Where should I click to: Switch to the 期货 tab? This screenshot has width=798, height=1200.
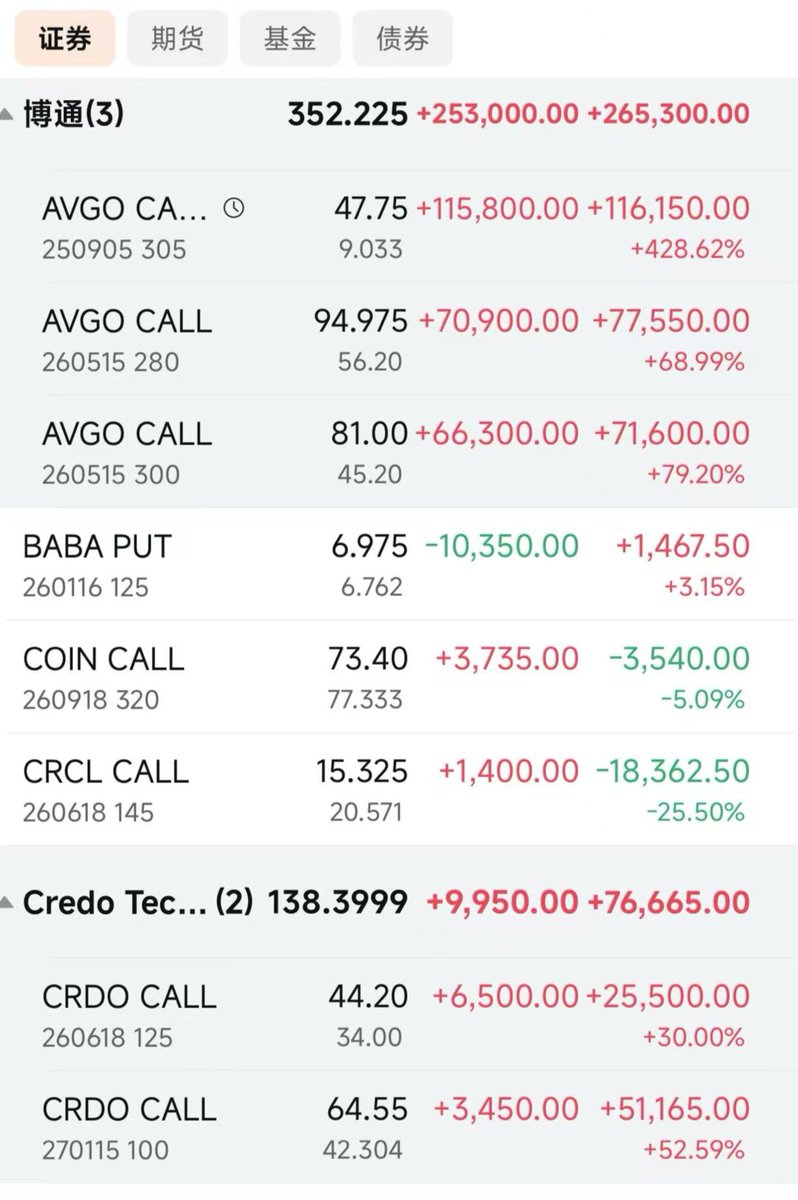[177, 39]
